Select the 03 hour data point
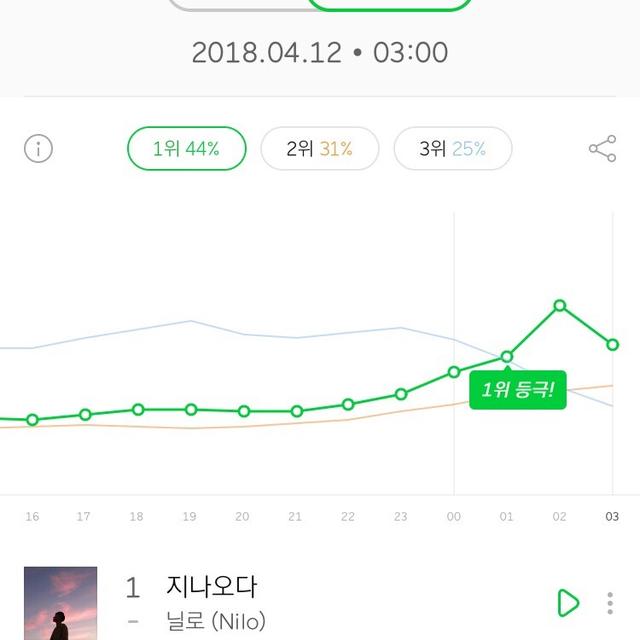Viewport: 640px width, 640px height. coord(613,345)
